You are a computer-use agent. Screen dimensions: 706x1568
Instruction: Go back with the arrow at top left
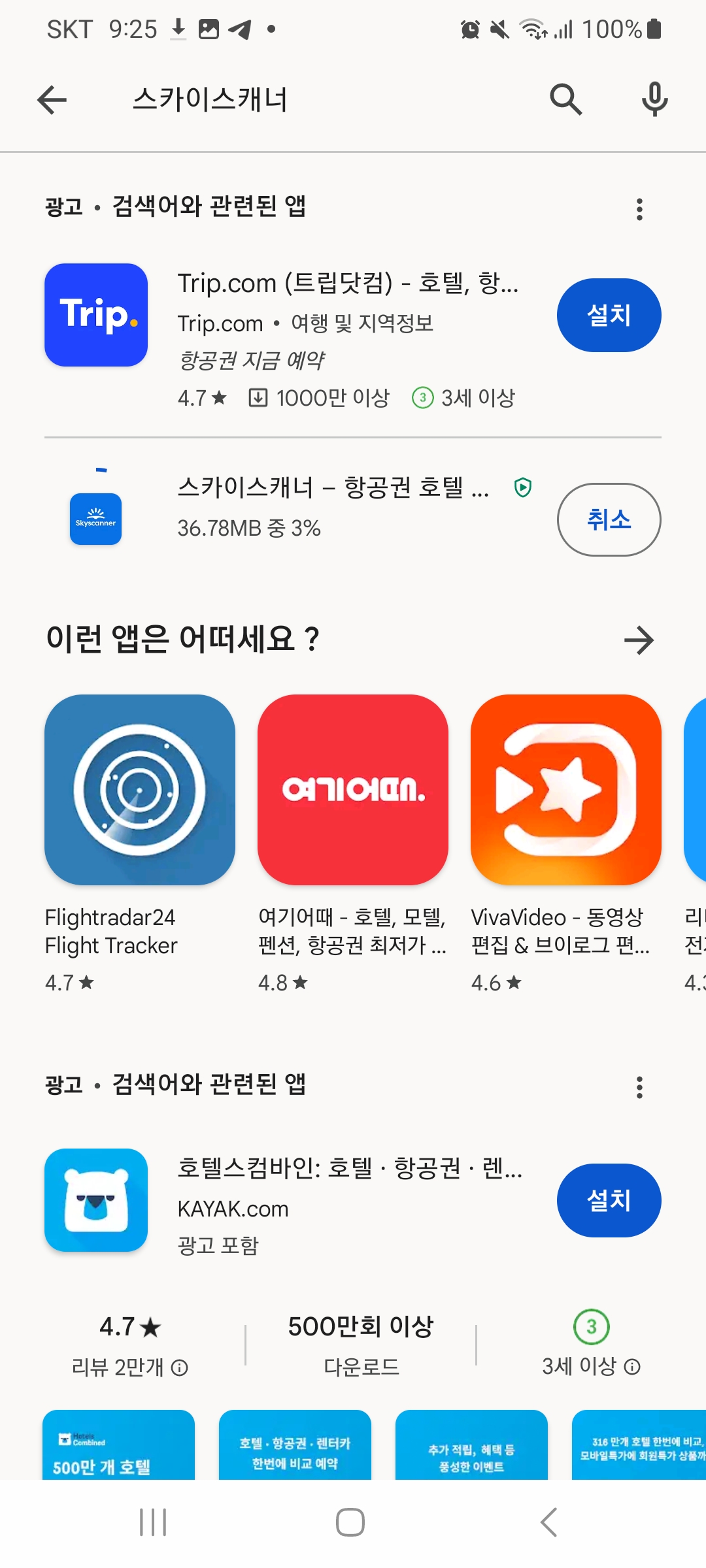[x=52, y=99]
